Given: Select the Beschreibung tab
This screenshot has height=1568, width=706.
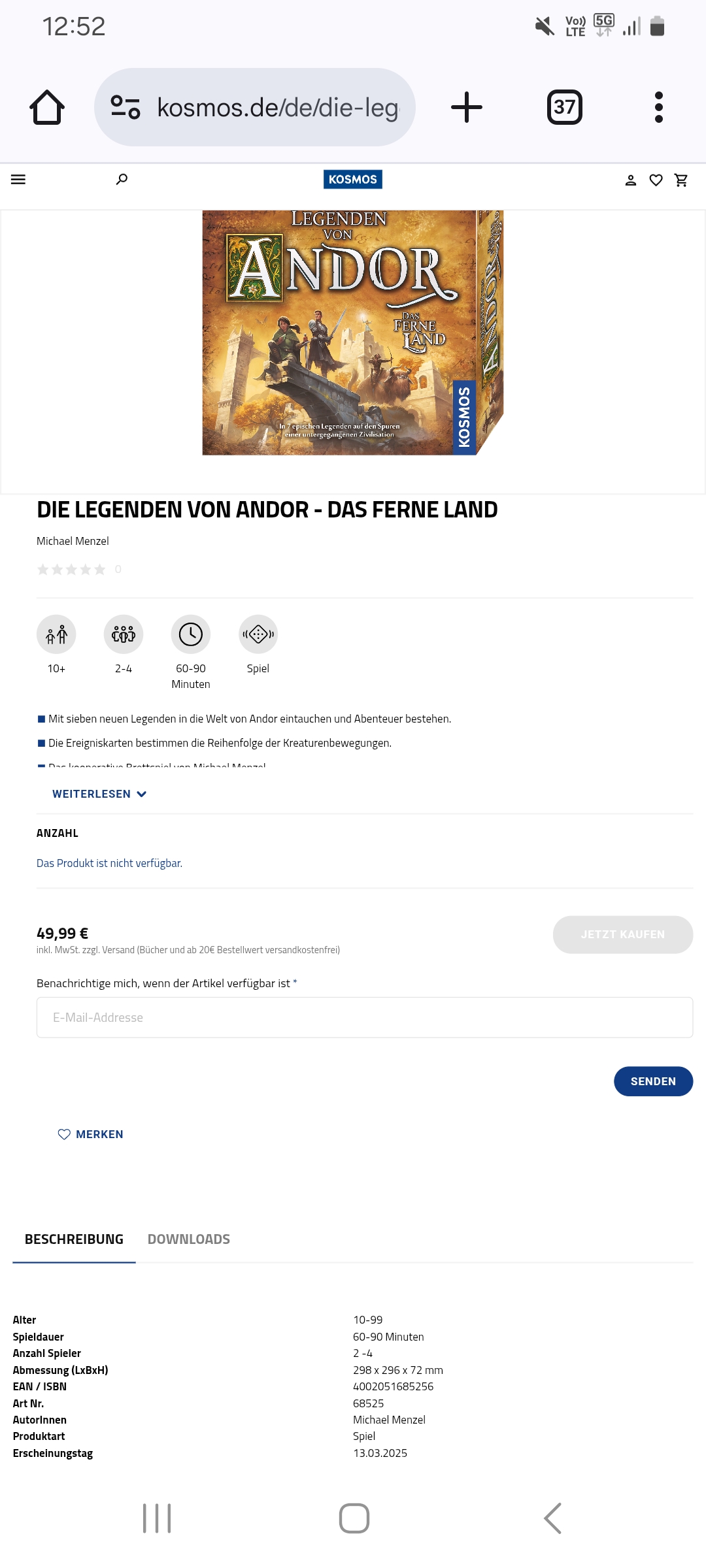Looking at the screenshot, I should click(74, 1239).
